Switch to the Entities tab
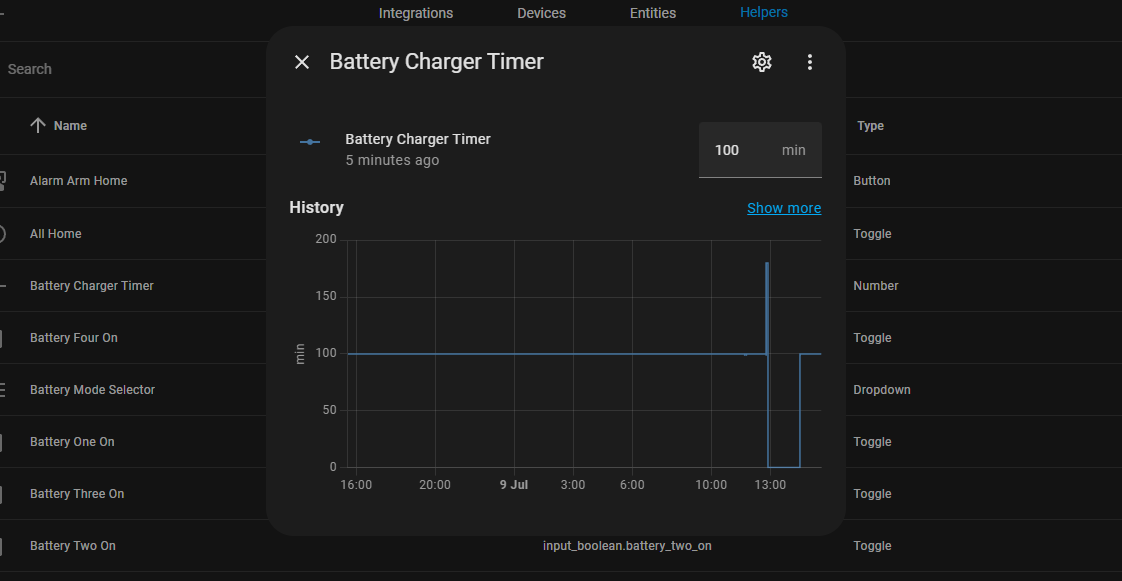The height and width of the screenshot is (581, 1122). point(653,13)
